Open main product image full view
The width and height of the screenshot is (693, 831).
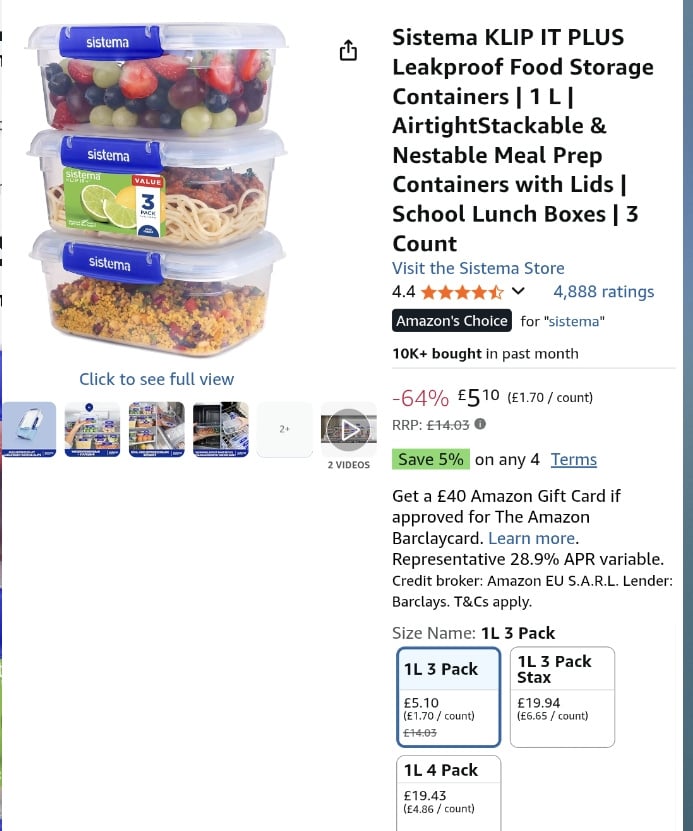[x=157, y=188]
